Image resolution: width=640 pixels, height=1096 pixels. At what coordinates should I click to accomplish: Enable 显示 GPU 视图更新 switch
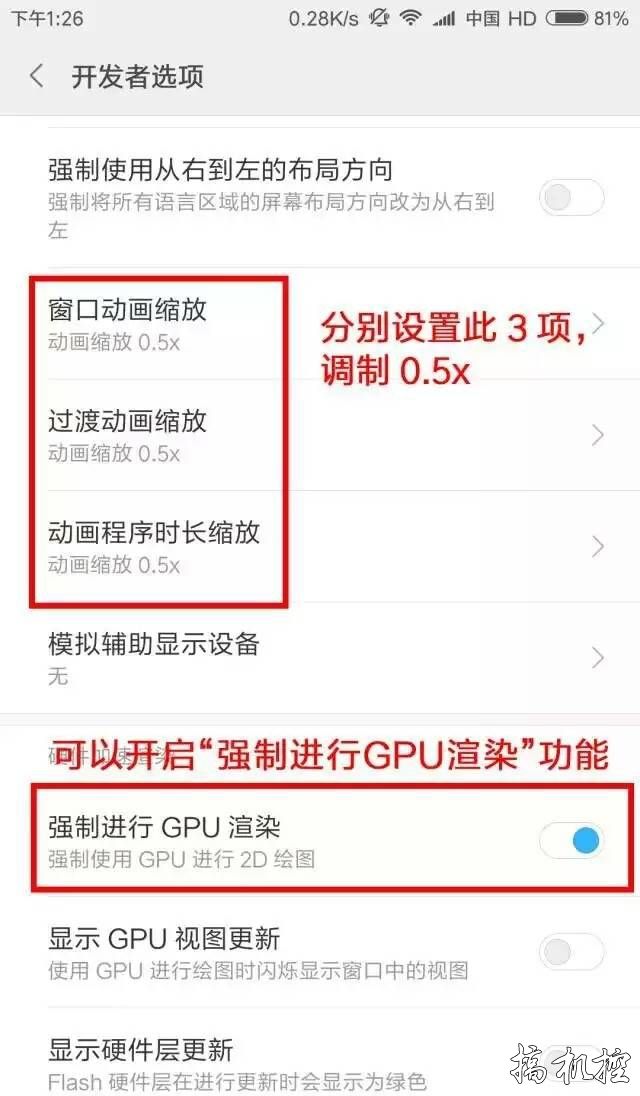pos(571,952)
